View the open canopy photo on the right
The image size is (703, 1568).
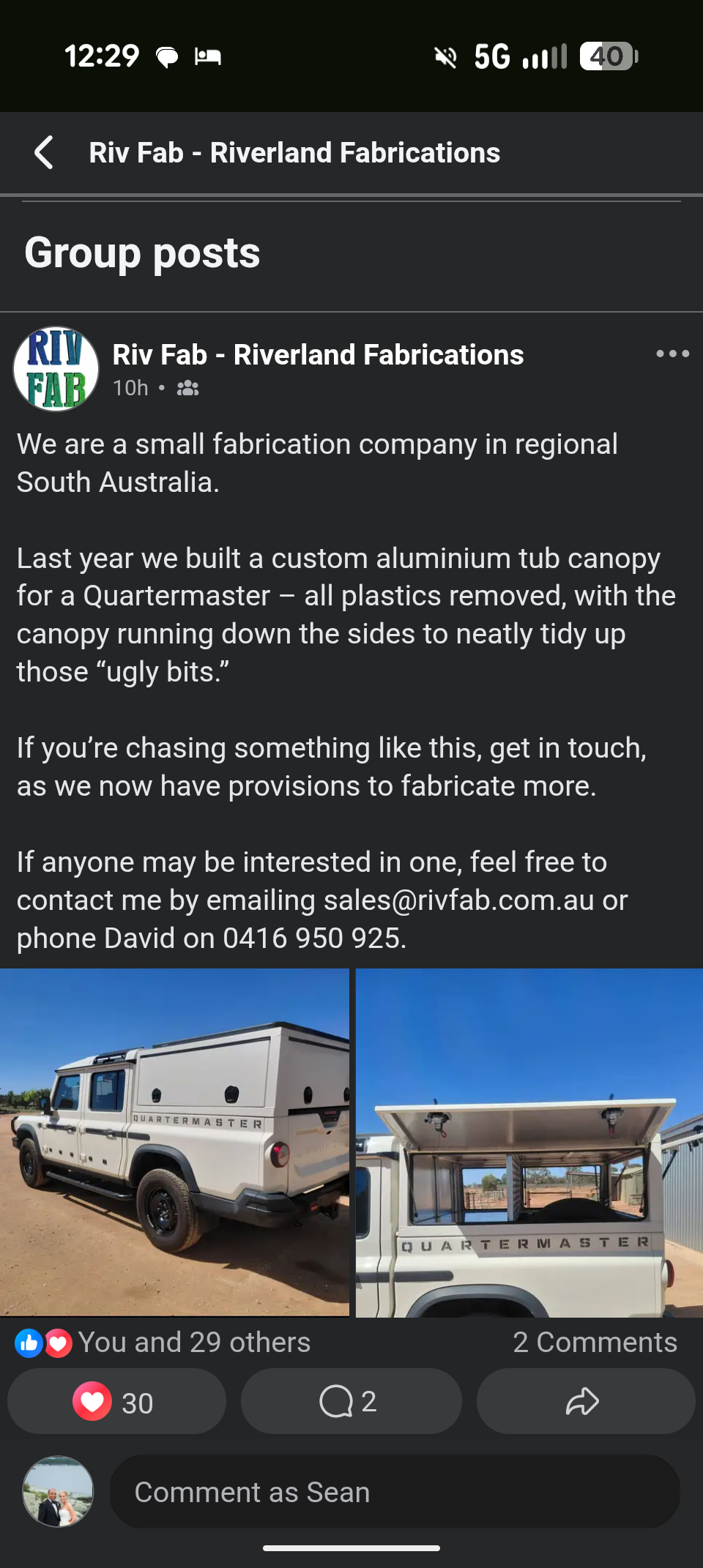click(x=529, y=1142)
